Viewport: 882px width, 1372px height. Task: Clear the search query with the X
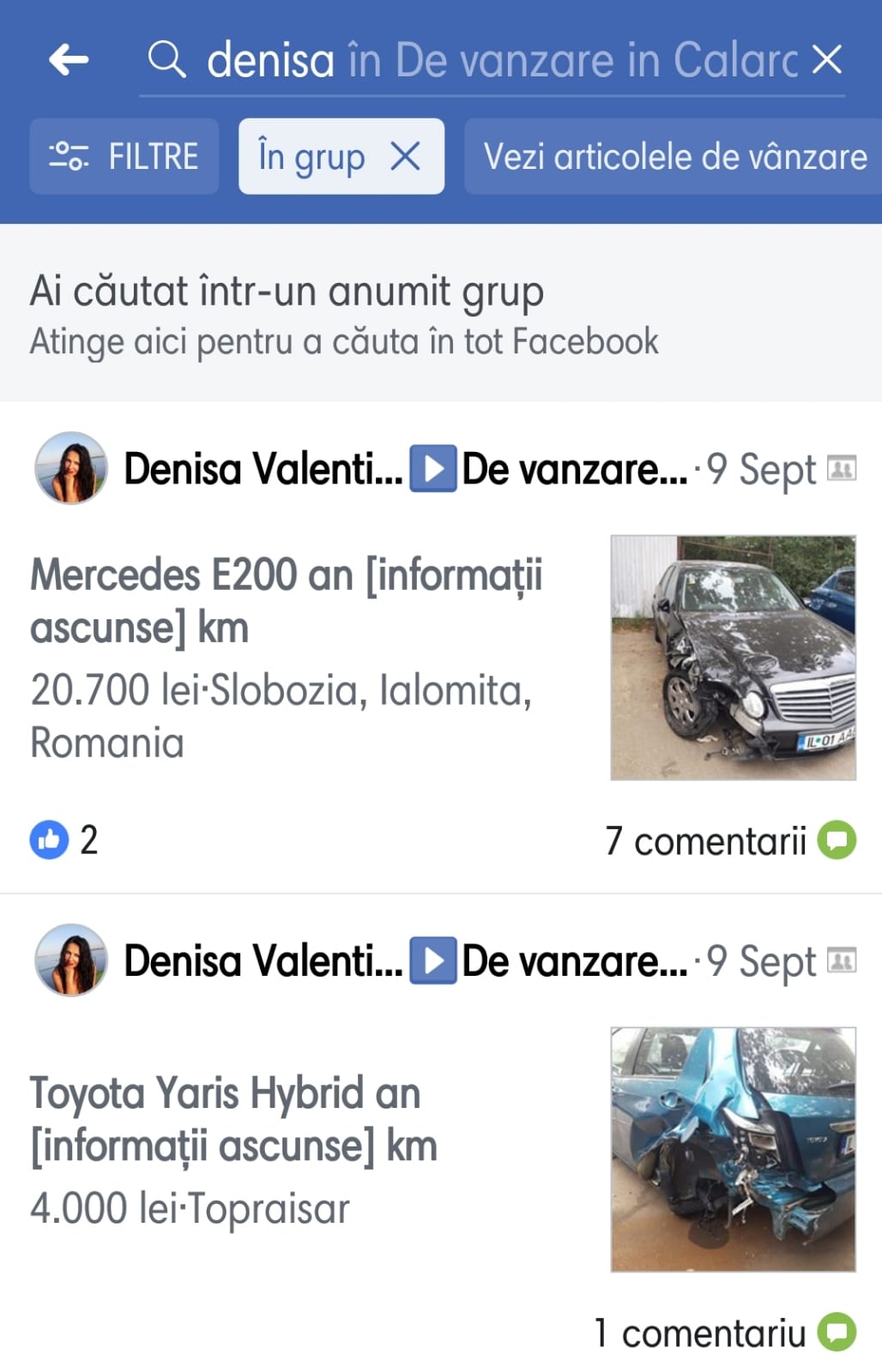click(827, 60)
